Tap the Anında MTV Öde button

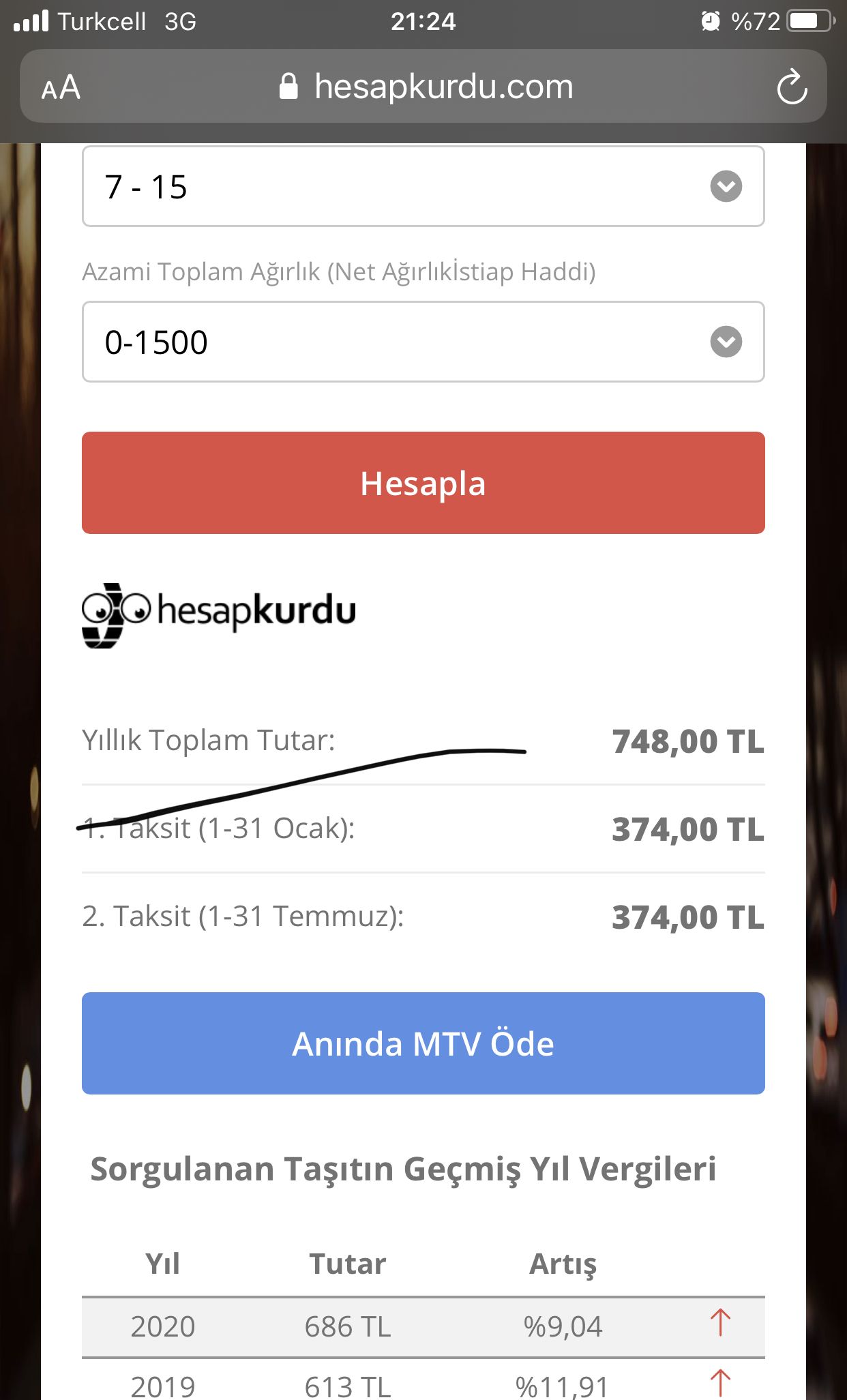423,1043
